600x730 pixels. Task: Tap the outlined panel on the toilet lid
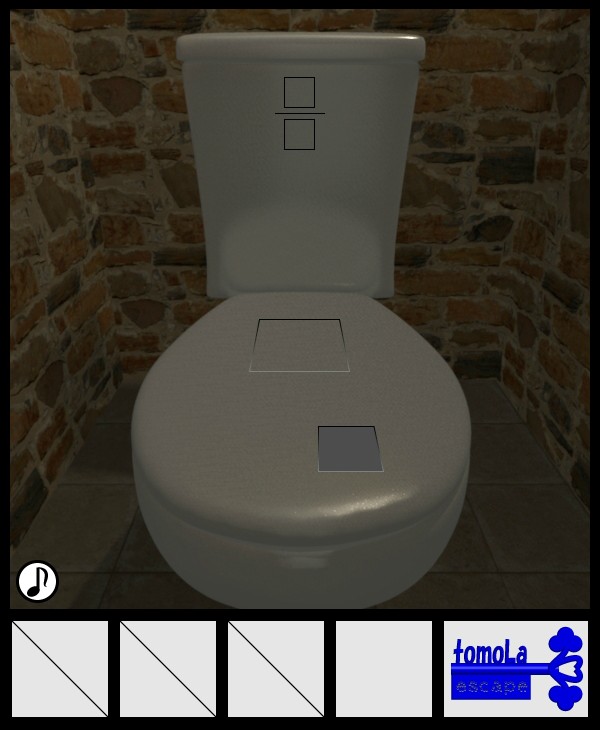point(299,346)
